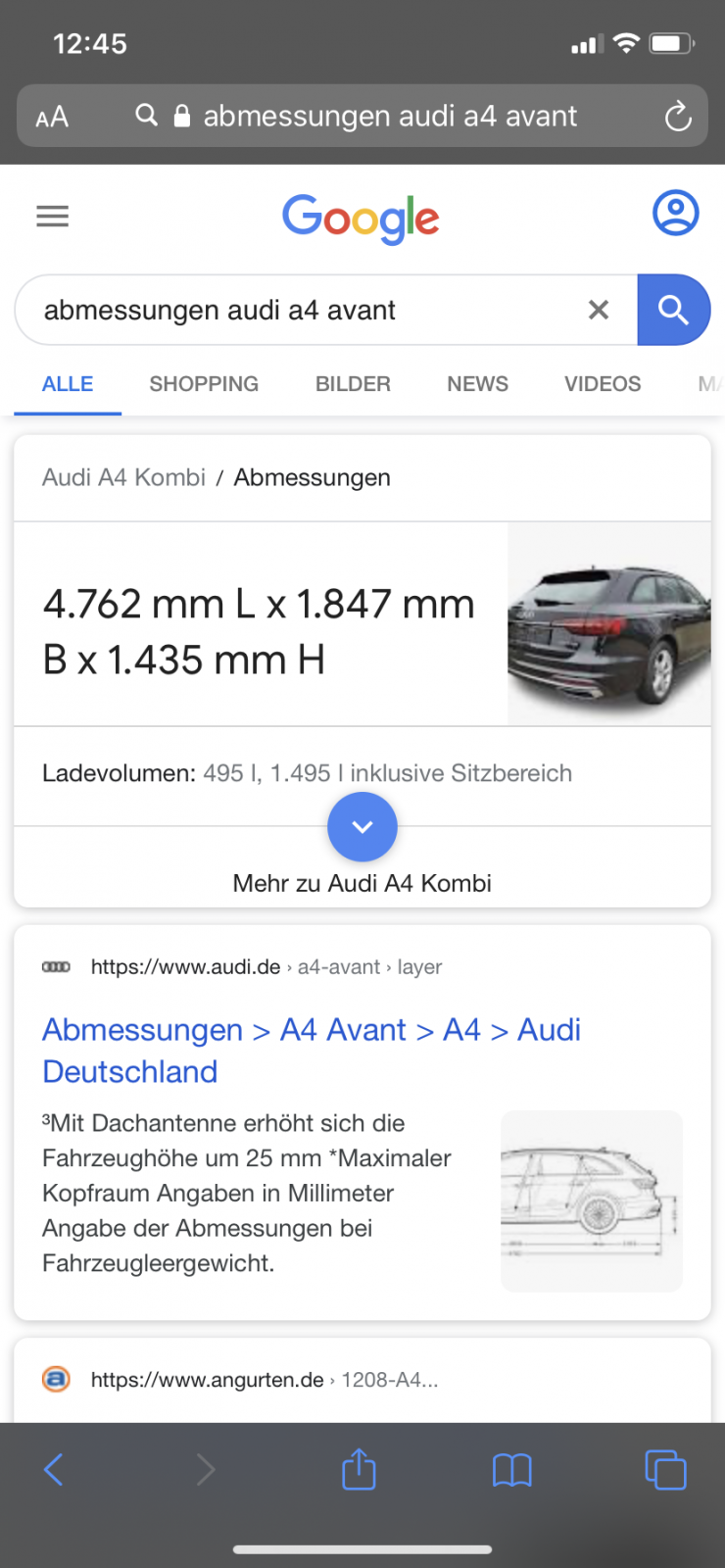This screenshot has height=1568, width=725.
Task: Switch to the Videos tab
Action: 602,384
